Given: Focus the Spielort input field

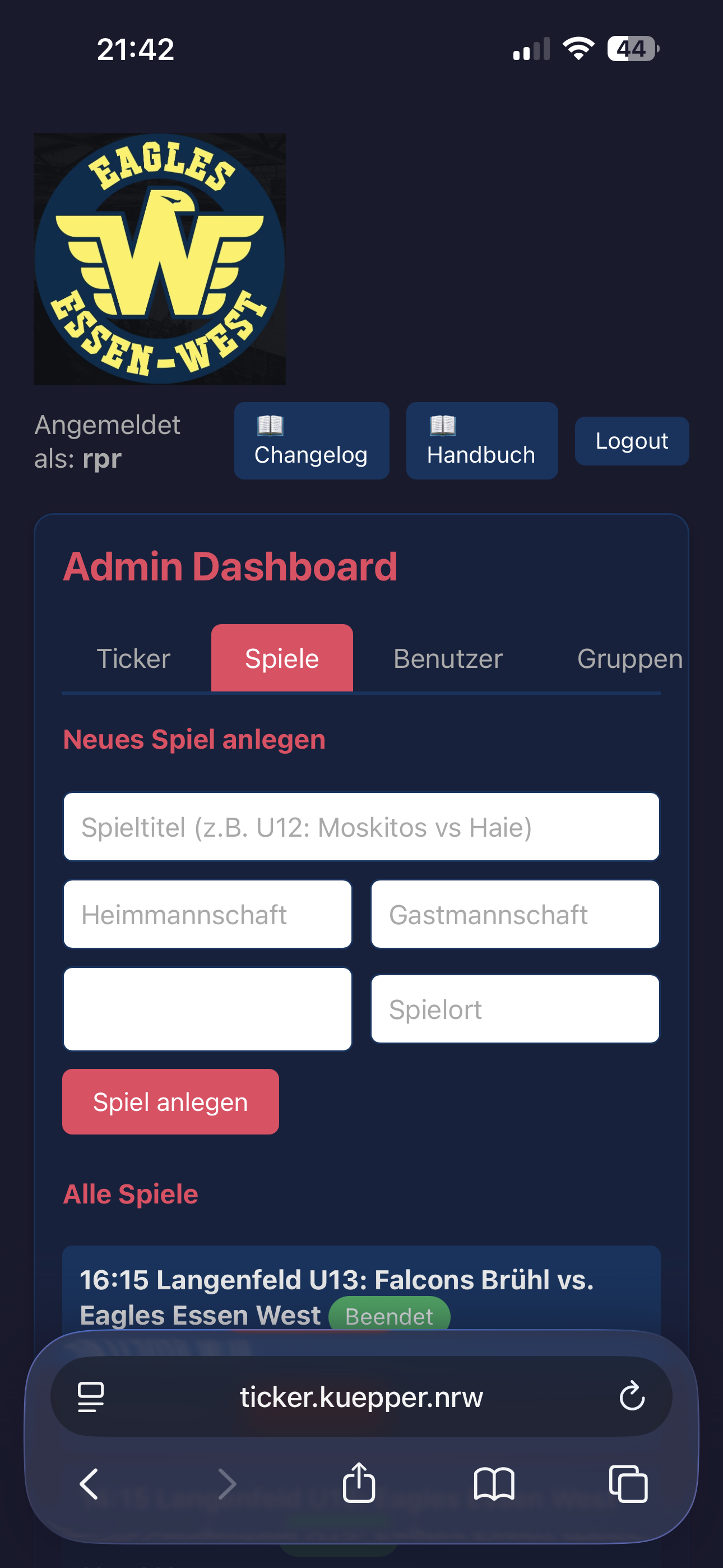Looking at the screenshot, I should (x=515, y=1009).
